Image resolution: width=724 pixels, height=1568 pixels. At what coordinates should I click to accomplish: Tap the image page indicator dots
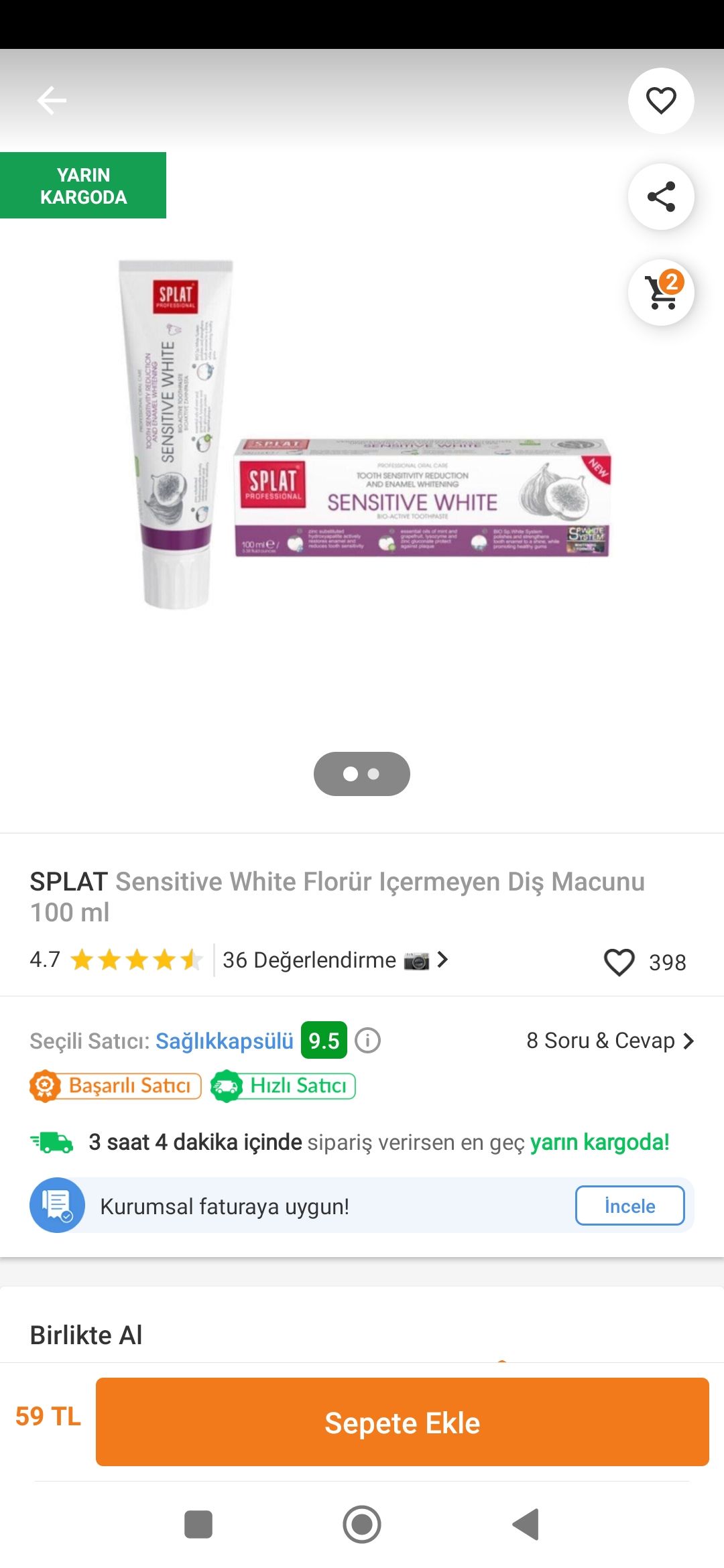point(362,774)
